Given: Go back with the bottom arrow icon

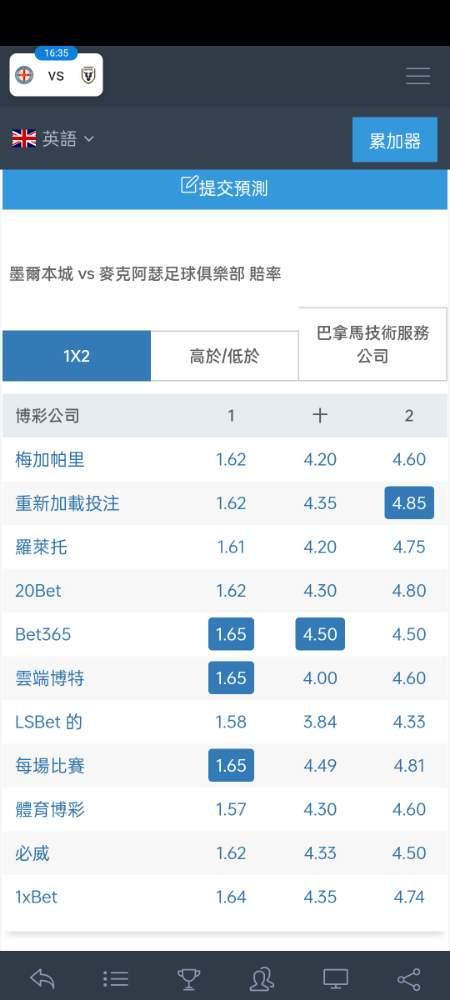Looking at the screenshot, I should point(42,978).
